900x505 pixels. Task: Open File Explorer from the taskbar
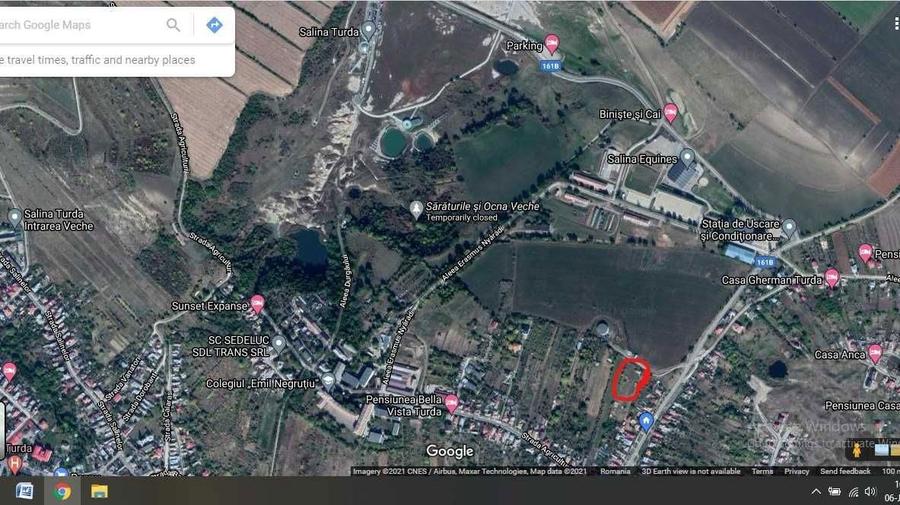(x=99, y=491)
